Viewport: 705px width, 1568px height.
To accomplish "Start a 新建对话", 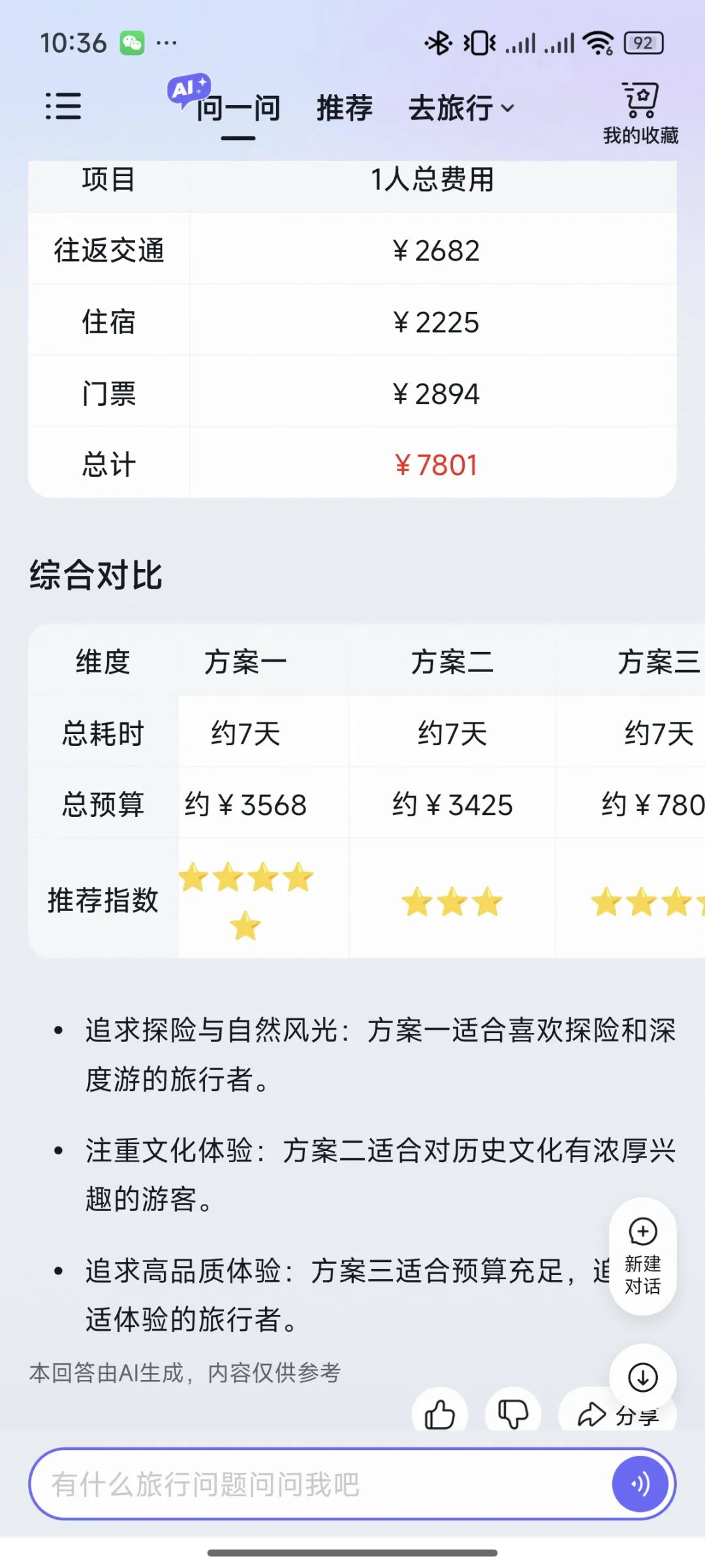I will 642,1256.
